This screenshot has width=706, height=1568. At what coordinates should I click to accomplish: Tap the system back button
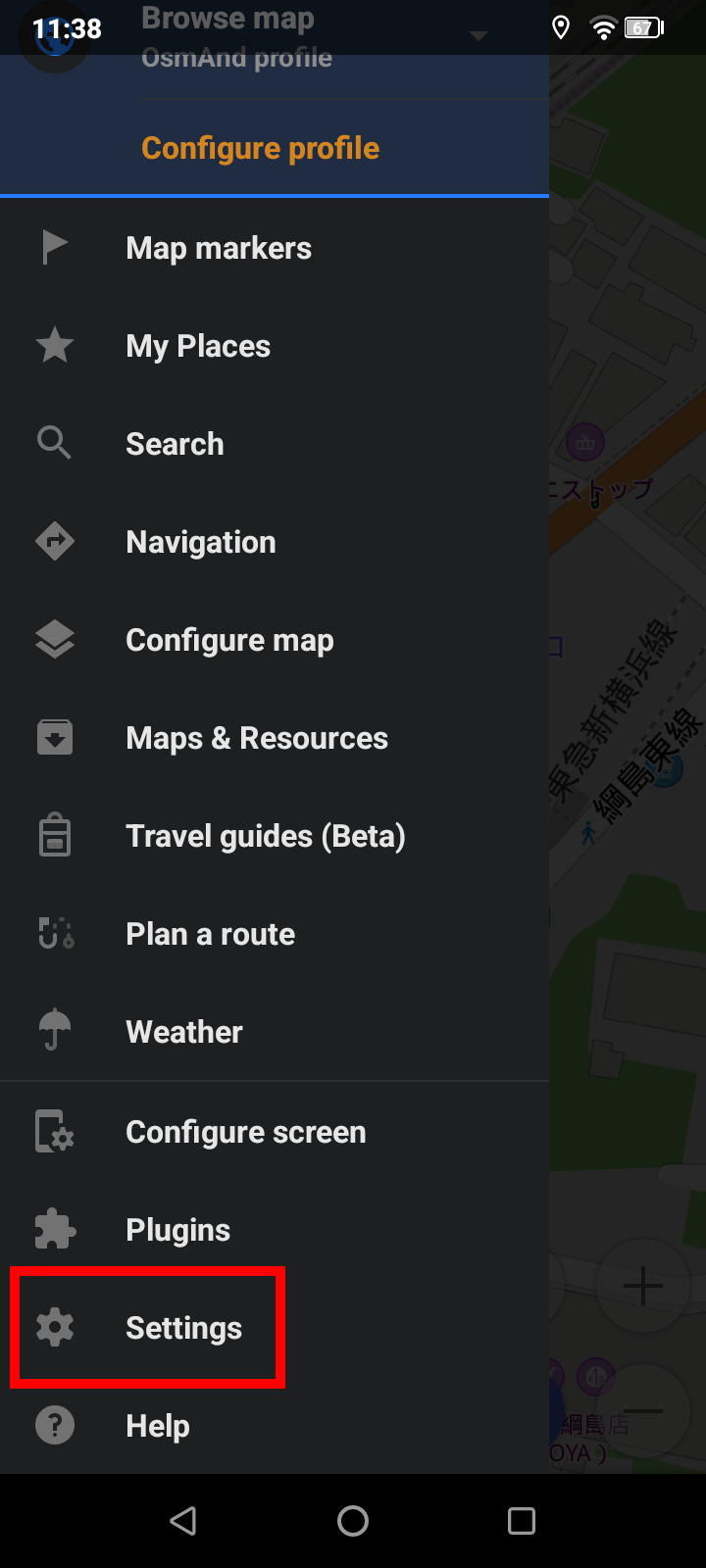pos(183,1521)
